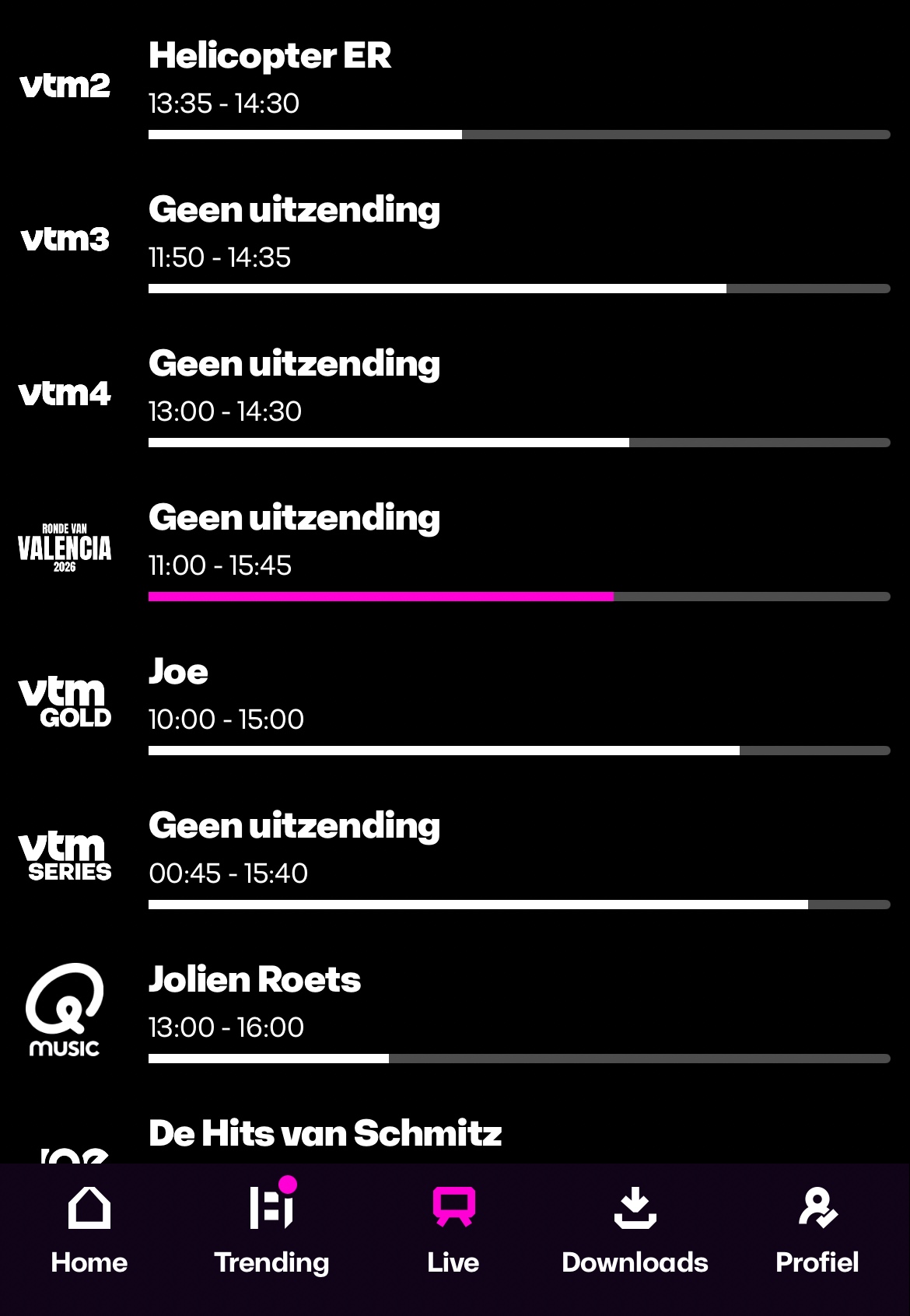Listen to Jolien Roets on Qmusic

click(455, 1006)
